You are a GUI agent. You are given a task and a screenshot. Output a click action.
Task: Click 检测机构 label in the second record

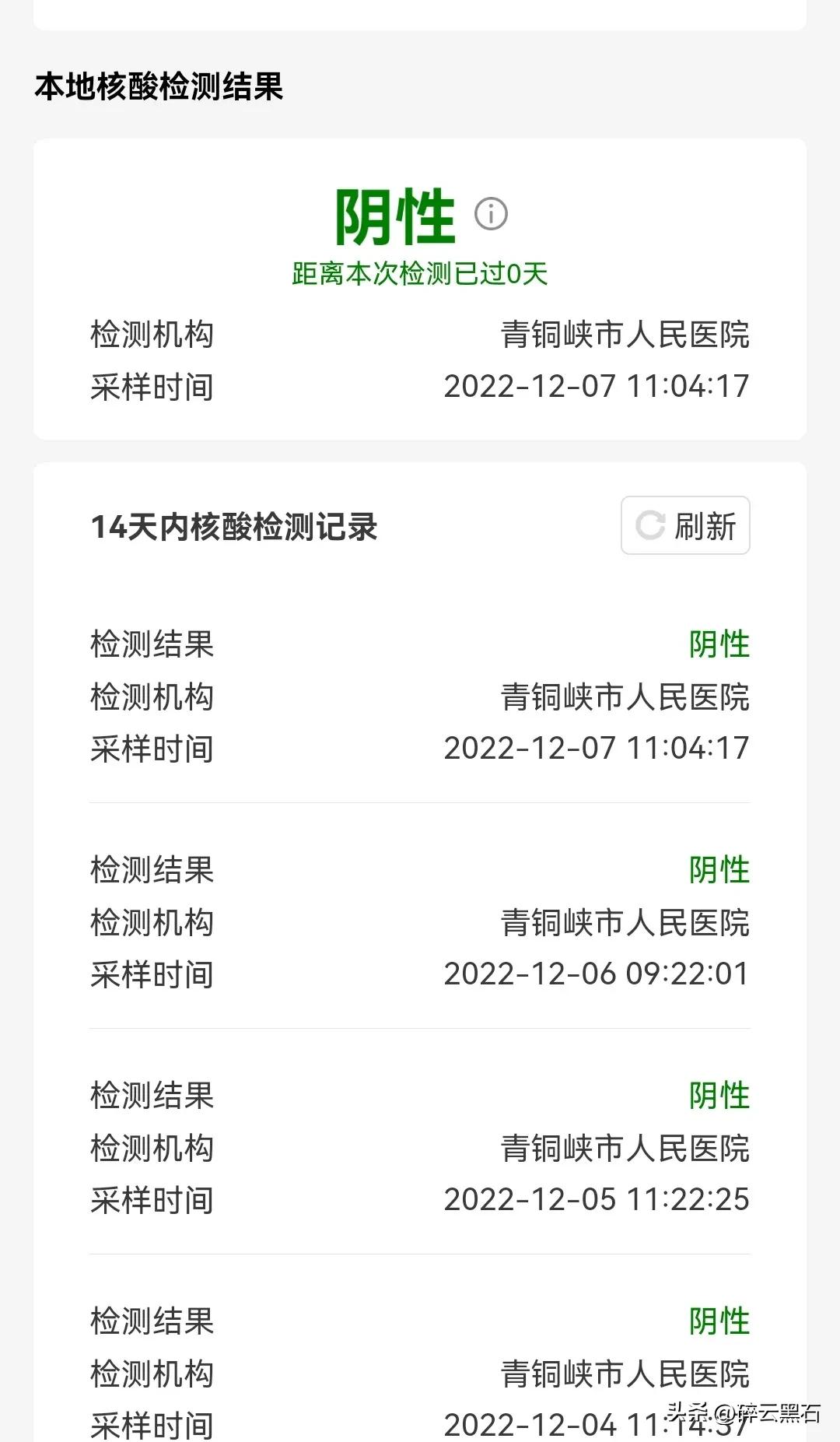pos(152,923)
